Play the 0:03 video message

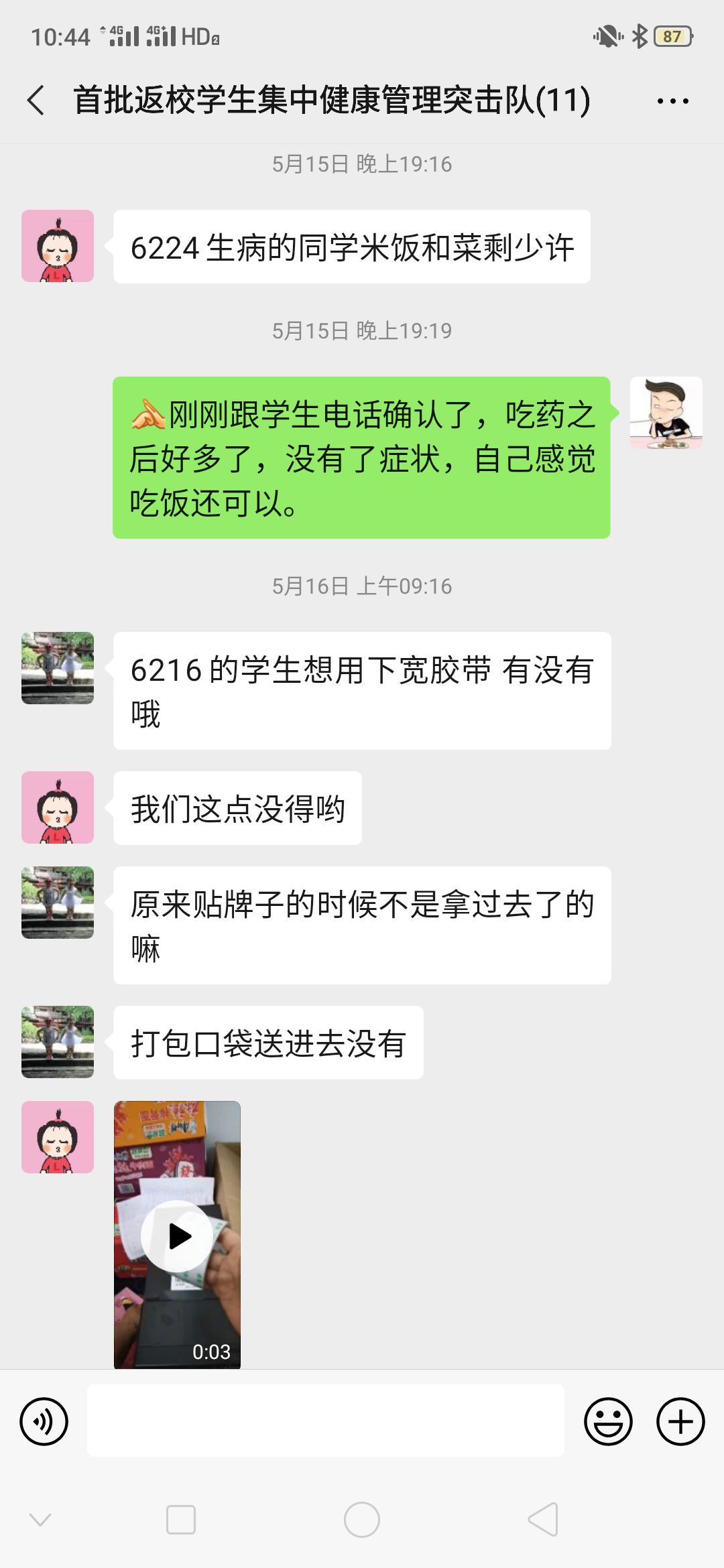[x=177, y=1236]
